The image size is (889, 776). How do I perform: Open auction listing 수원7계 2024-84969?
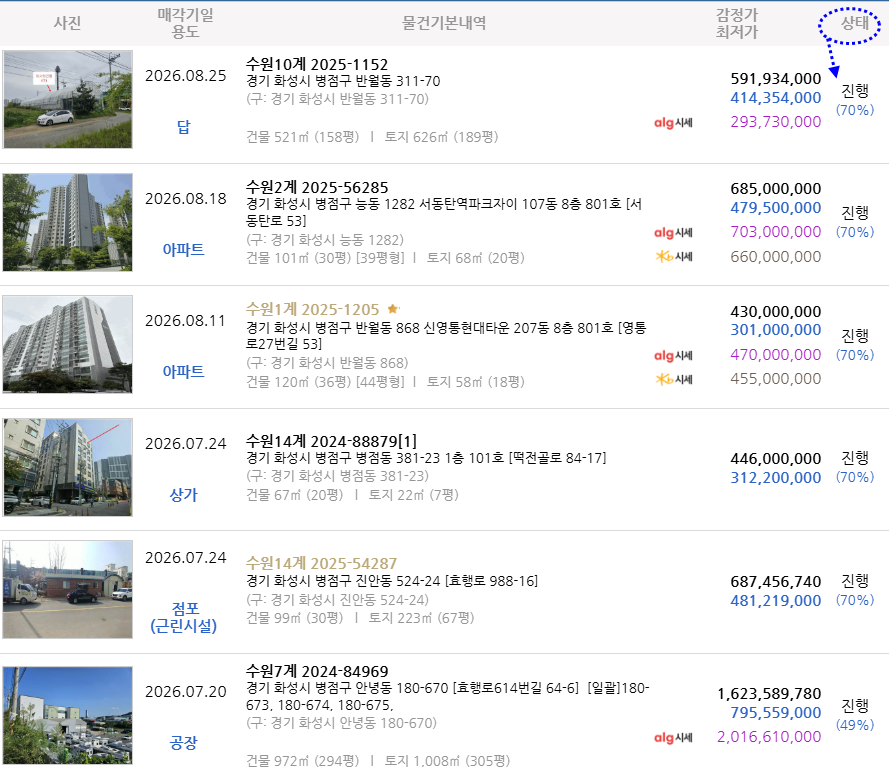317,672
